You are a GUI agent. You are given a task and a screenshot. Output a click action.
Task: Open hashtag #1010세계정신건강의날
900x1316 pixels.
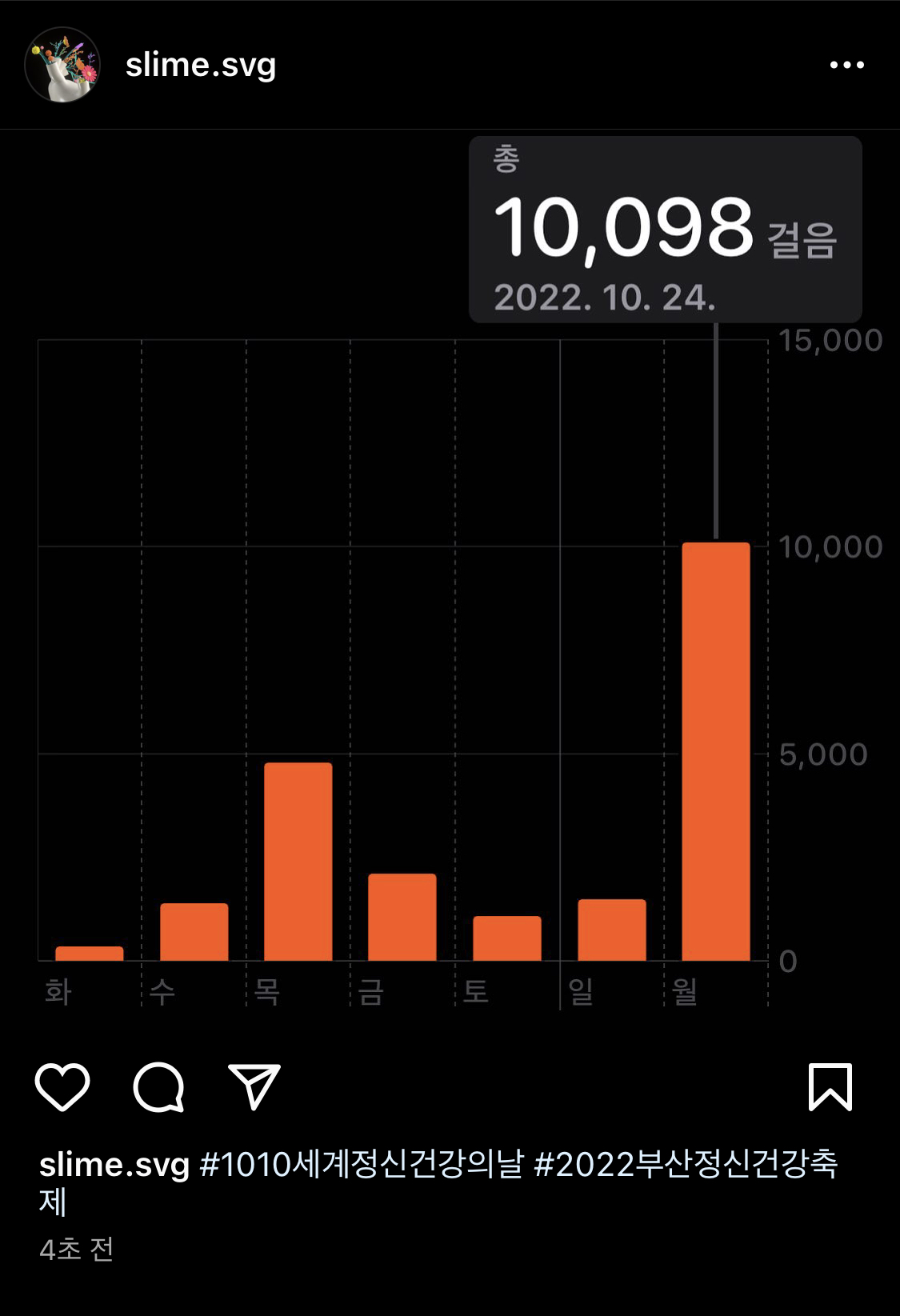click(x=361, y=1164)
